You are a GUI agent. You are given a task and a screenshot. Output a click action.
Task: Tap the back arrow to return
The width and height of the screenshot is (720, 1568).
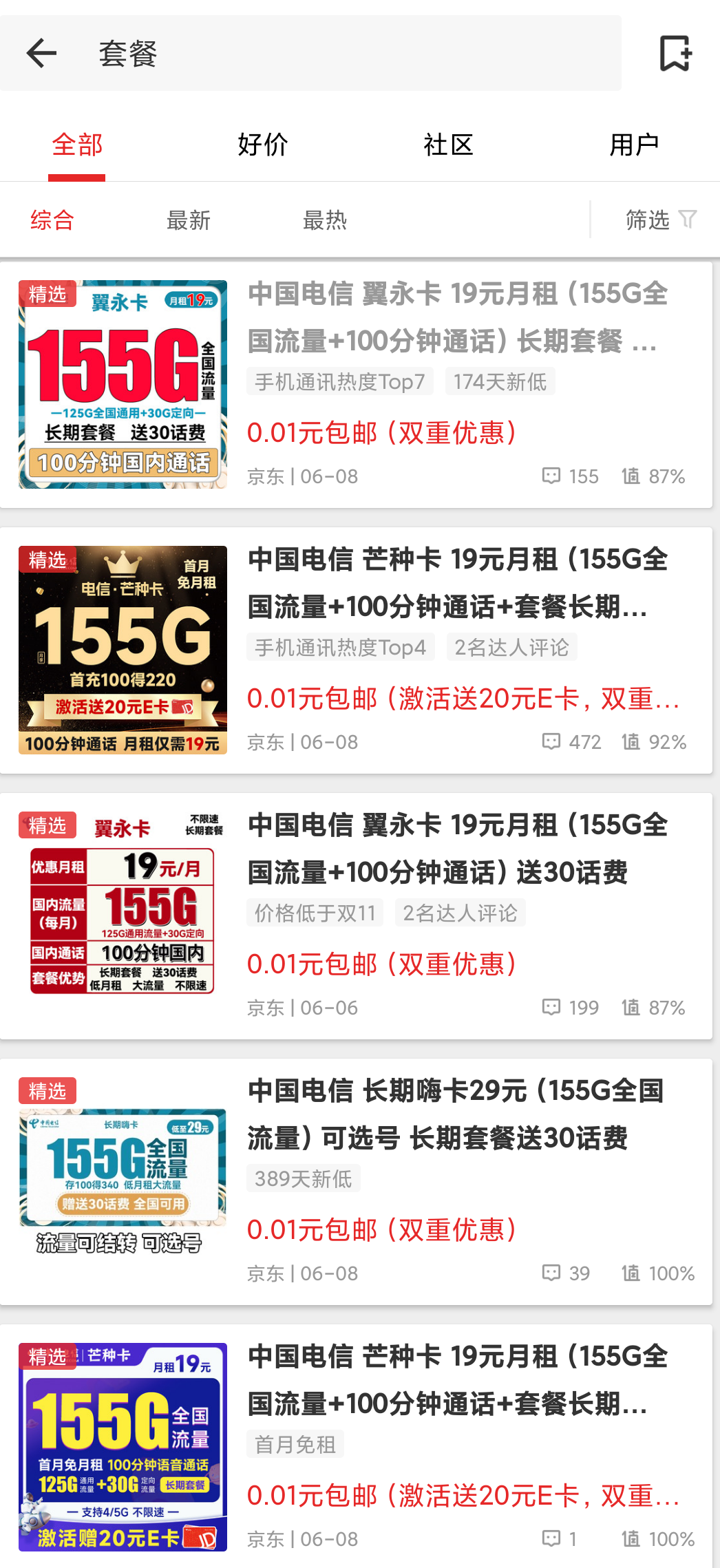41,53
